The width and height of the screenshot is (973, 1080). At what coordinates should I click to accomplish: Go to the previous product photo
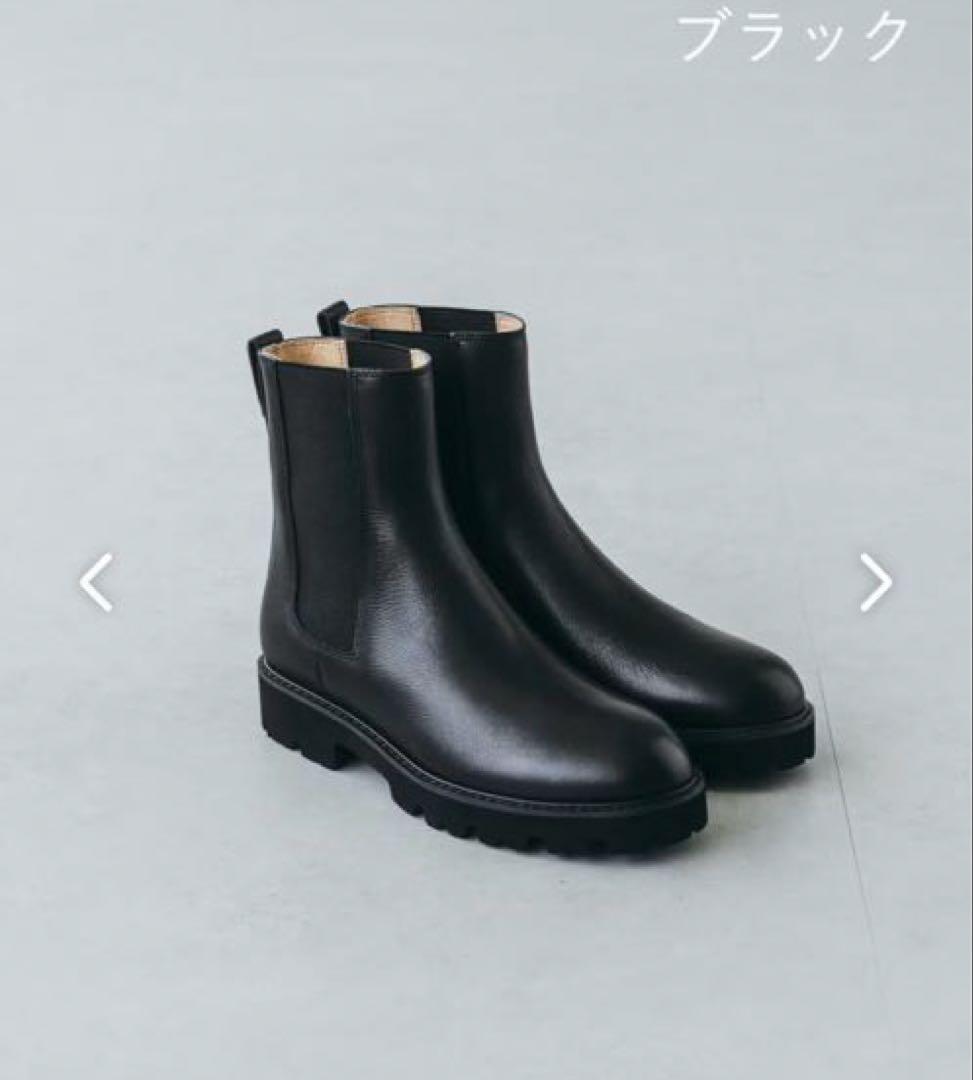96,582
